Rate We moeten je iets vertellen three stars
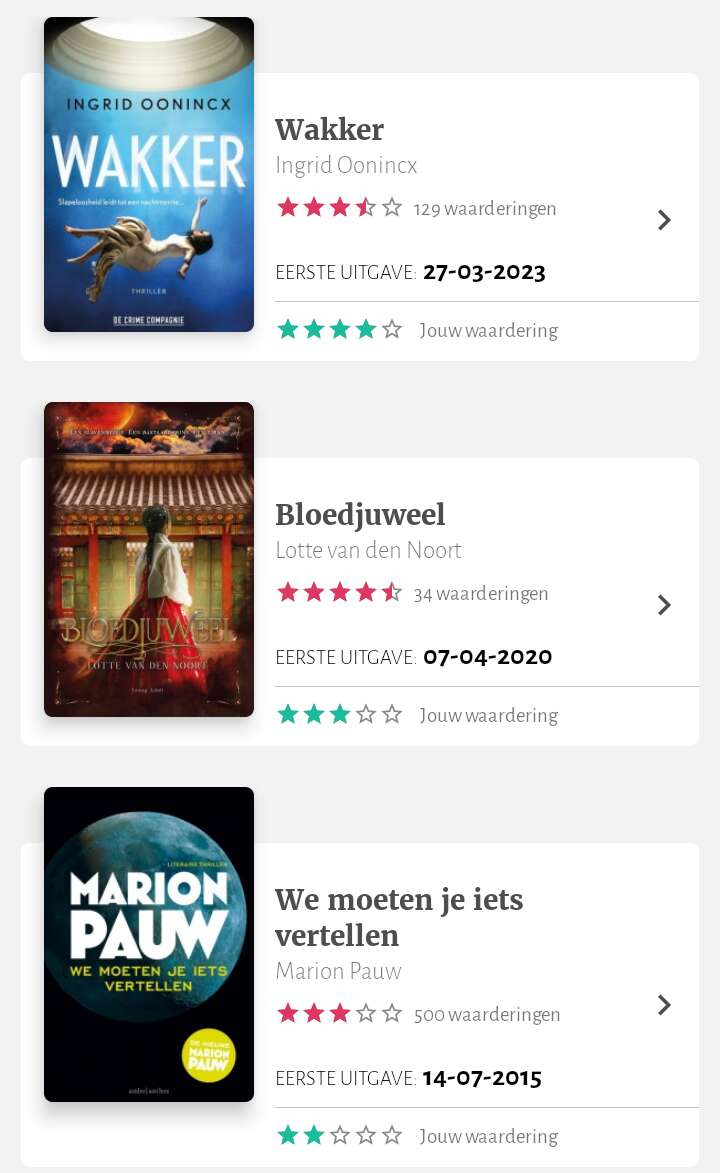The height and width of the screenshot is (1173, 720). 340,1136
